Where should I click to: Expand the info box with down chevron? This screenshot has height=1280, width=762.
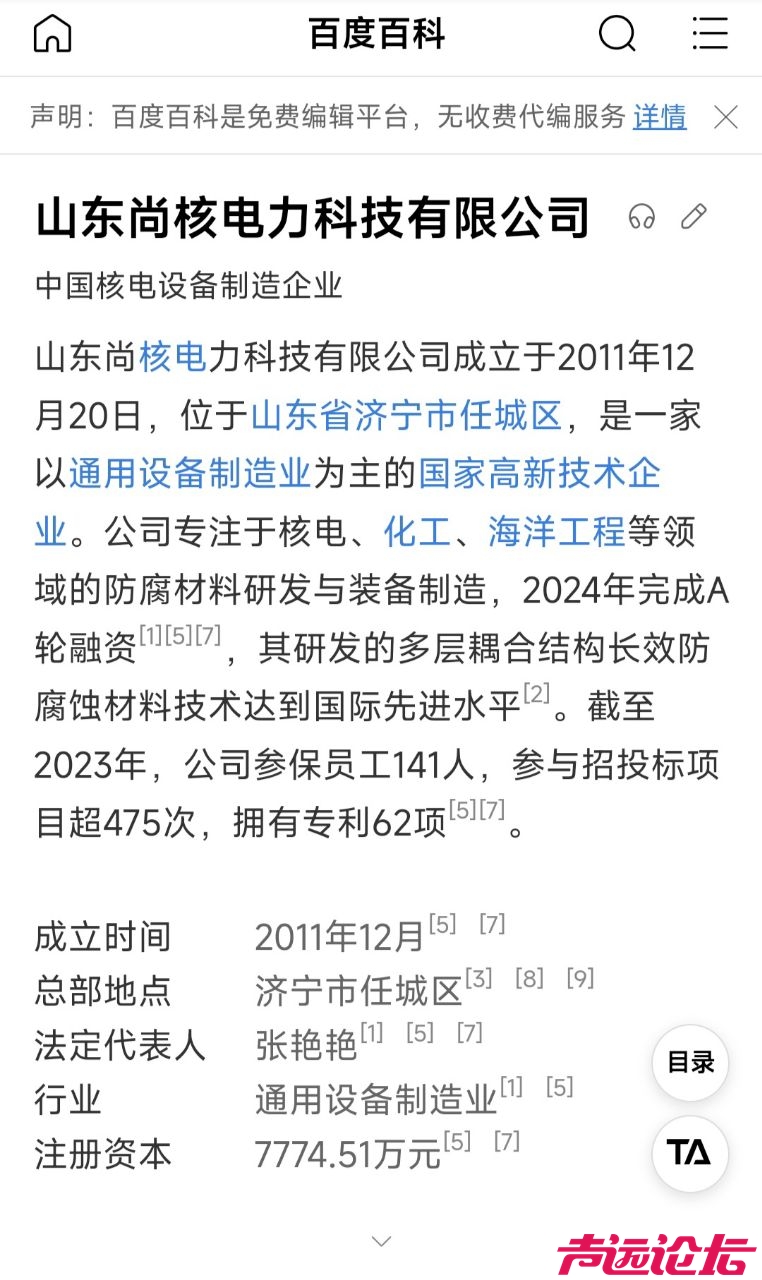381,1241
